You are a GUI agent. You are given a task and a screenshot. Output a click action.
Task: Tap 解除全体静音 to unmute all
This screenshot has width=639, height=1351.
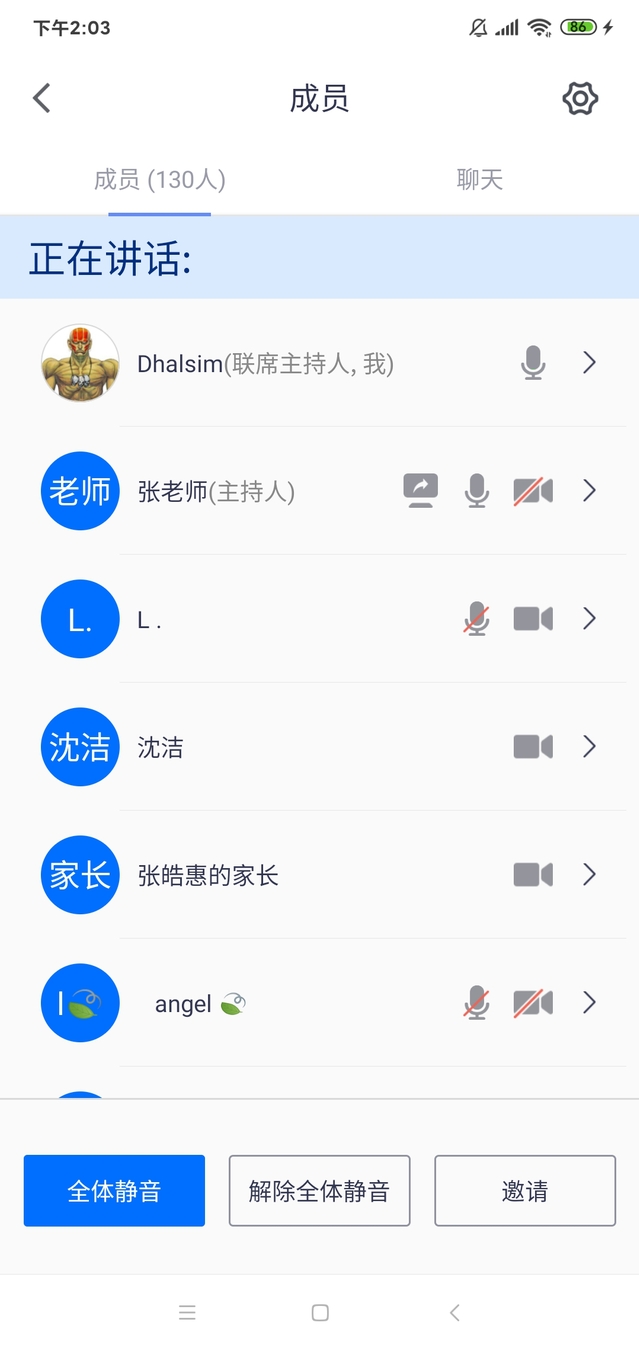tap(319, 1191)
